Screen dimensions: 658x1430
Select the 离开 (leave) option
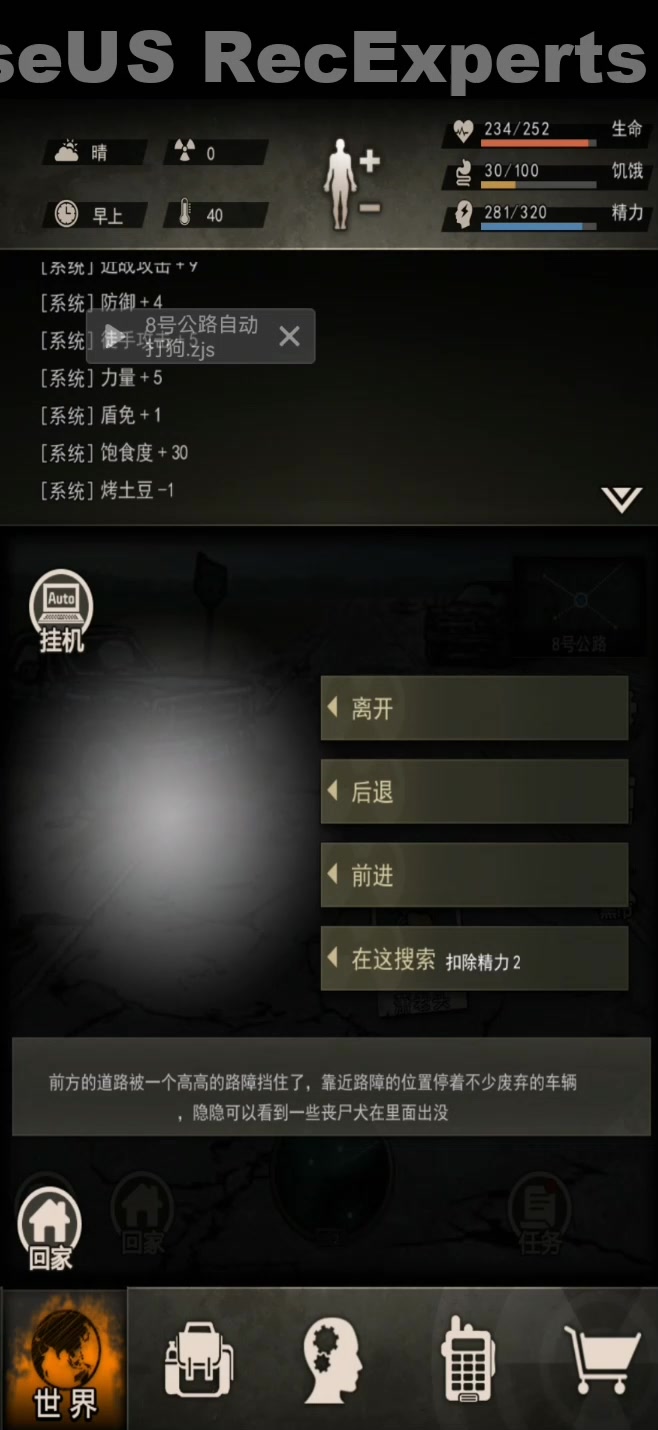pos(473,708)
